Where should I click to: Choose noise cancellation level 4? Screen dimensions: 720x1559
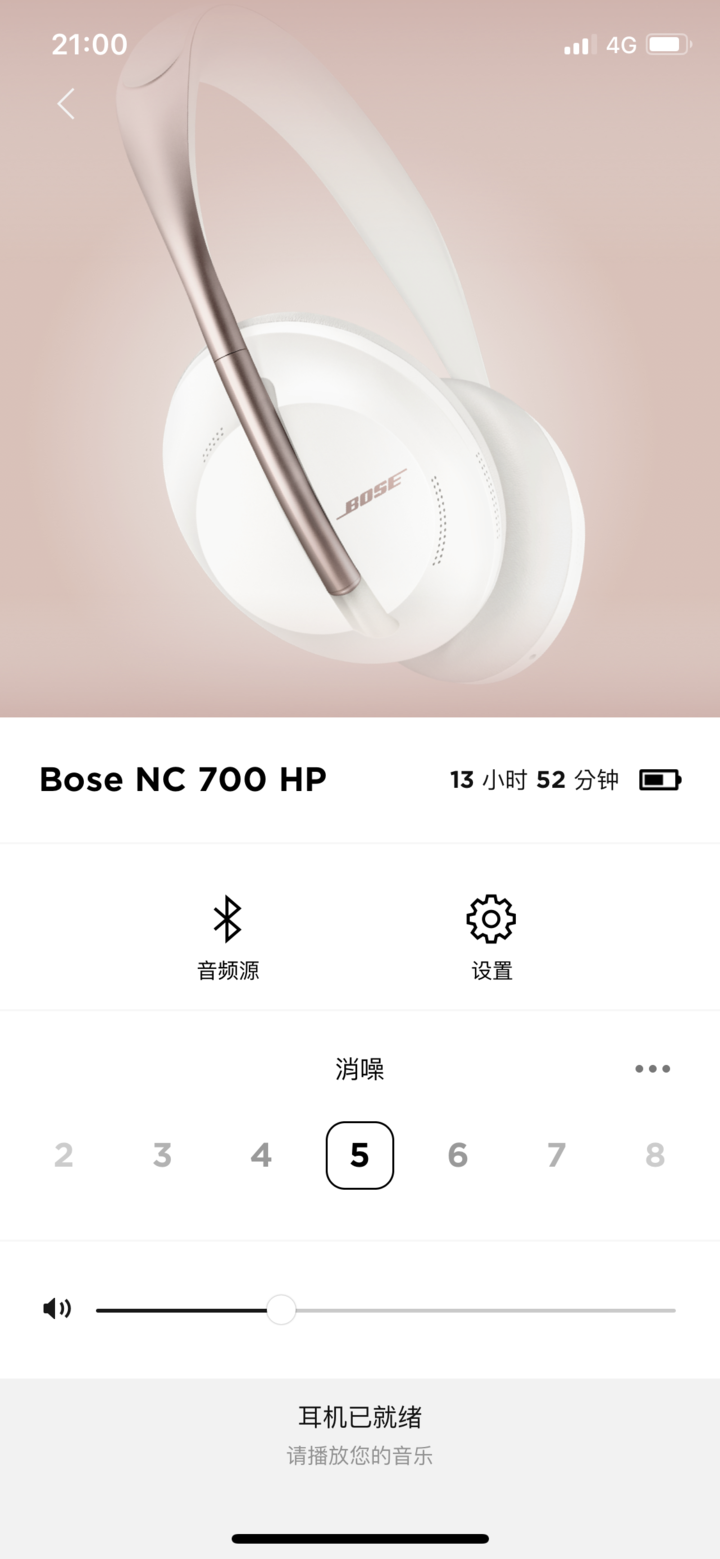click(261, 1155)
